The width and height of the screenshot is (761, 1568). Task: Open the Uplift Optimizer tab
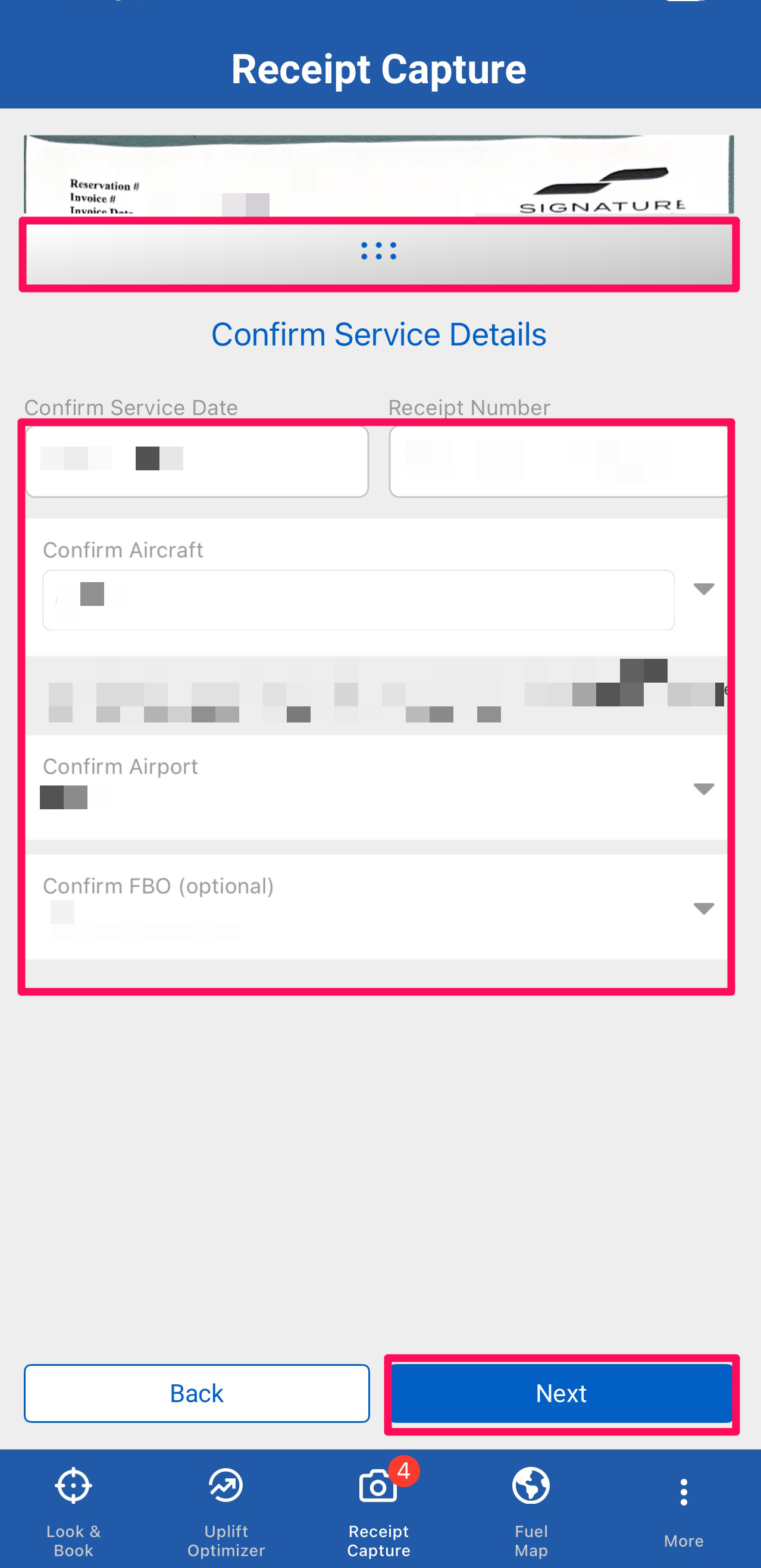coord(226,1507)
